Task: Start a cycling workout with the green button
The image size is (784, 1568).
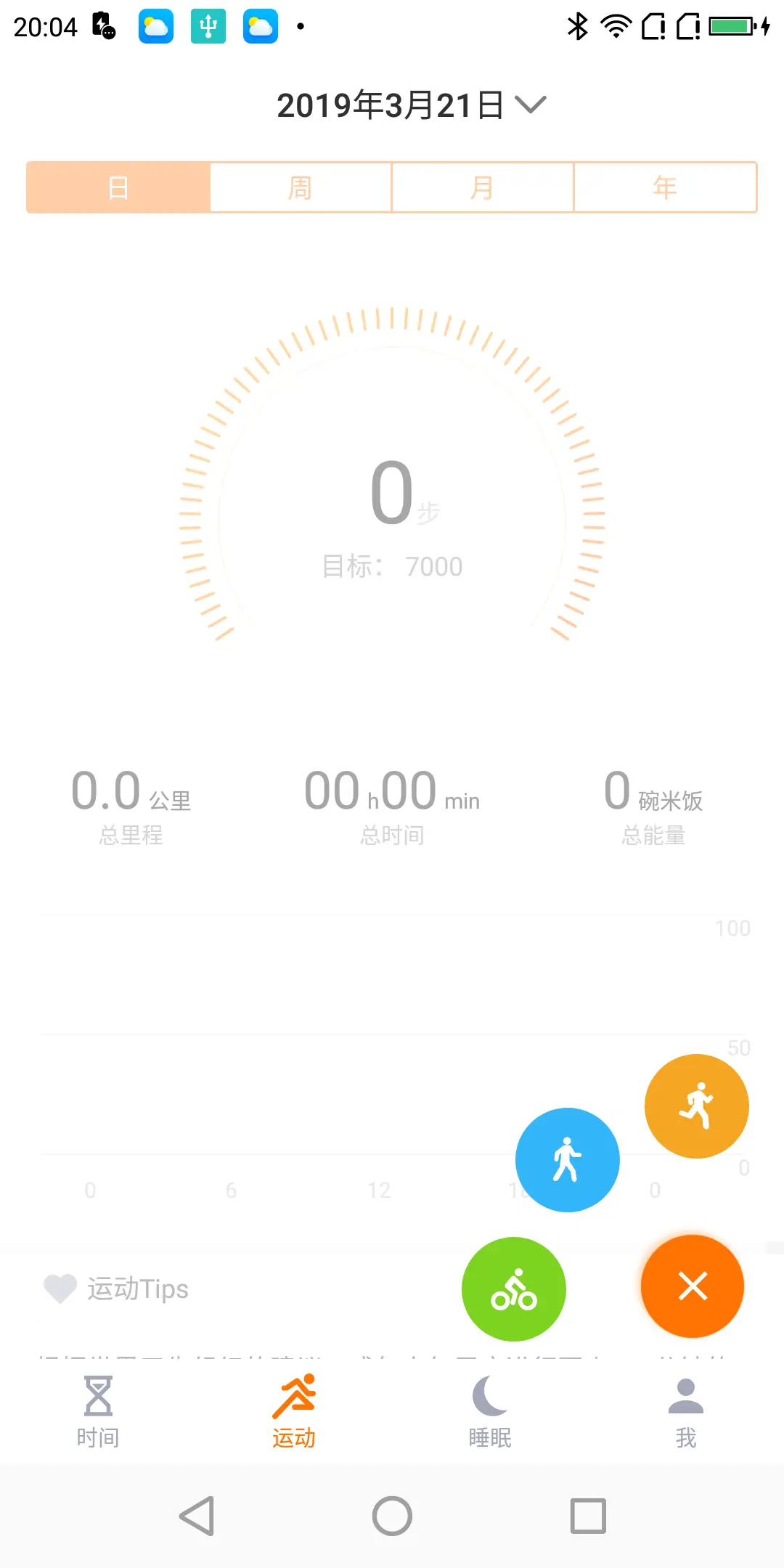Action: point(514,1289)
